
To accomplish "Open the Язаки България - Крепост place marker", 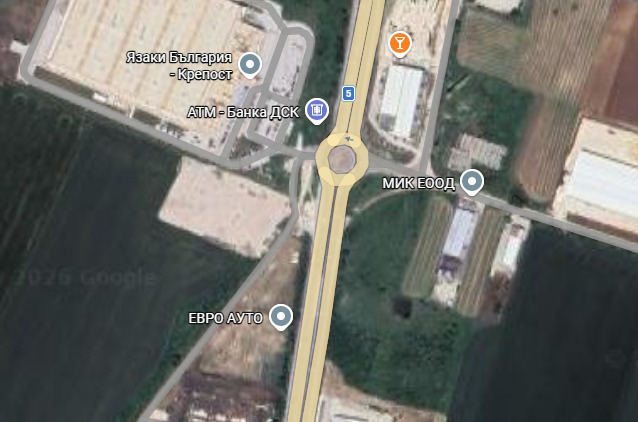I will click(x=251, y=65).
